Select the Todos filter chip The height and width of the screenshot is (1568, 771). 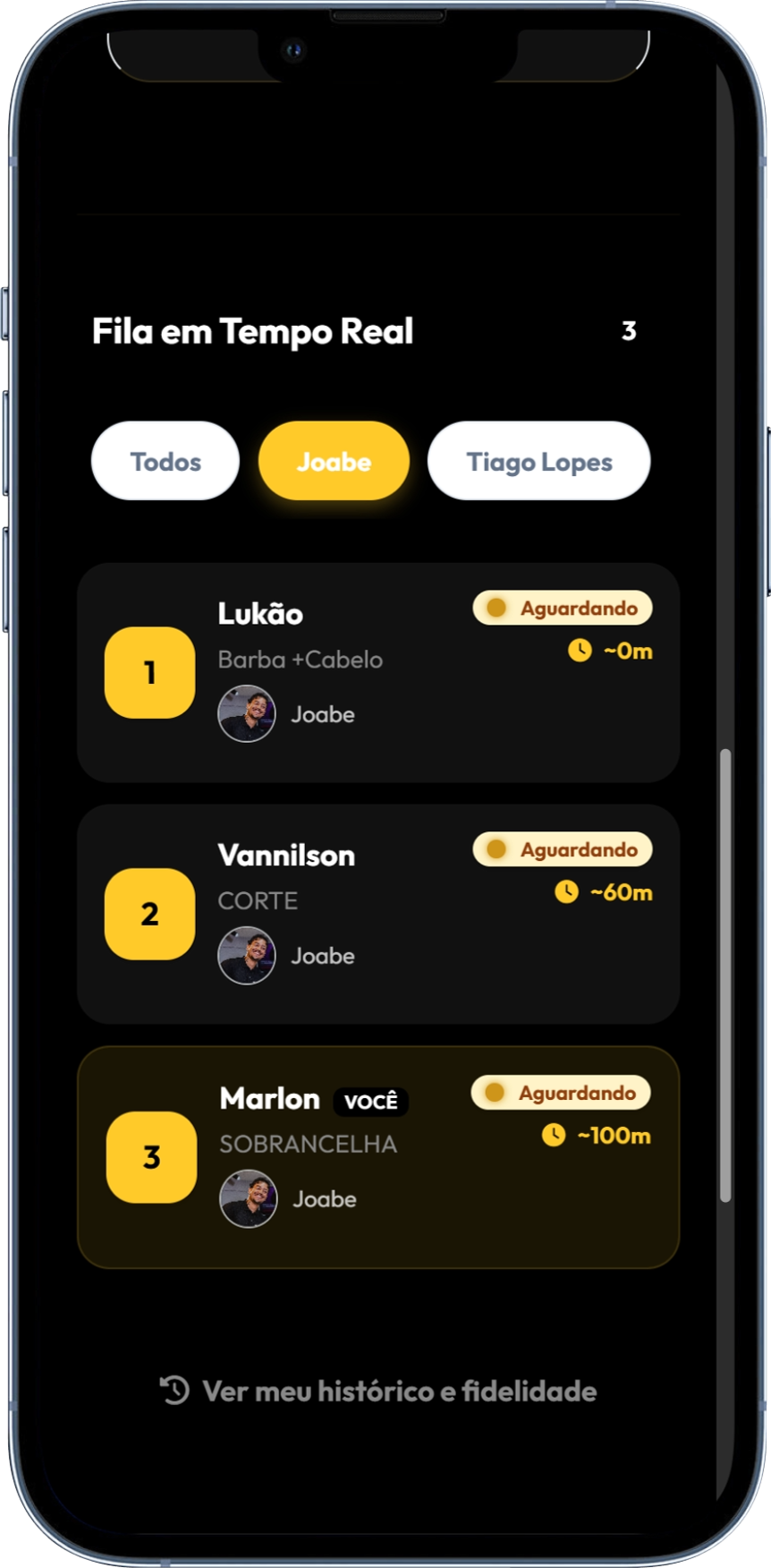165,461
